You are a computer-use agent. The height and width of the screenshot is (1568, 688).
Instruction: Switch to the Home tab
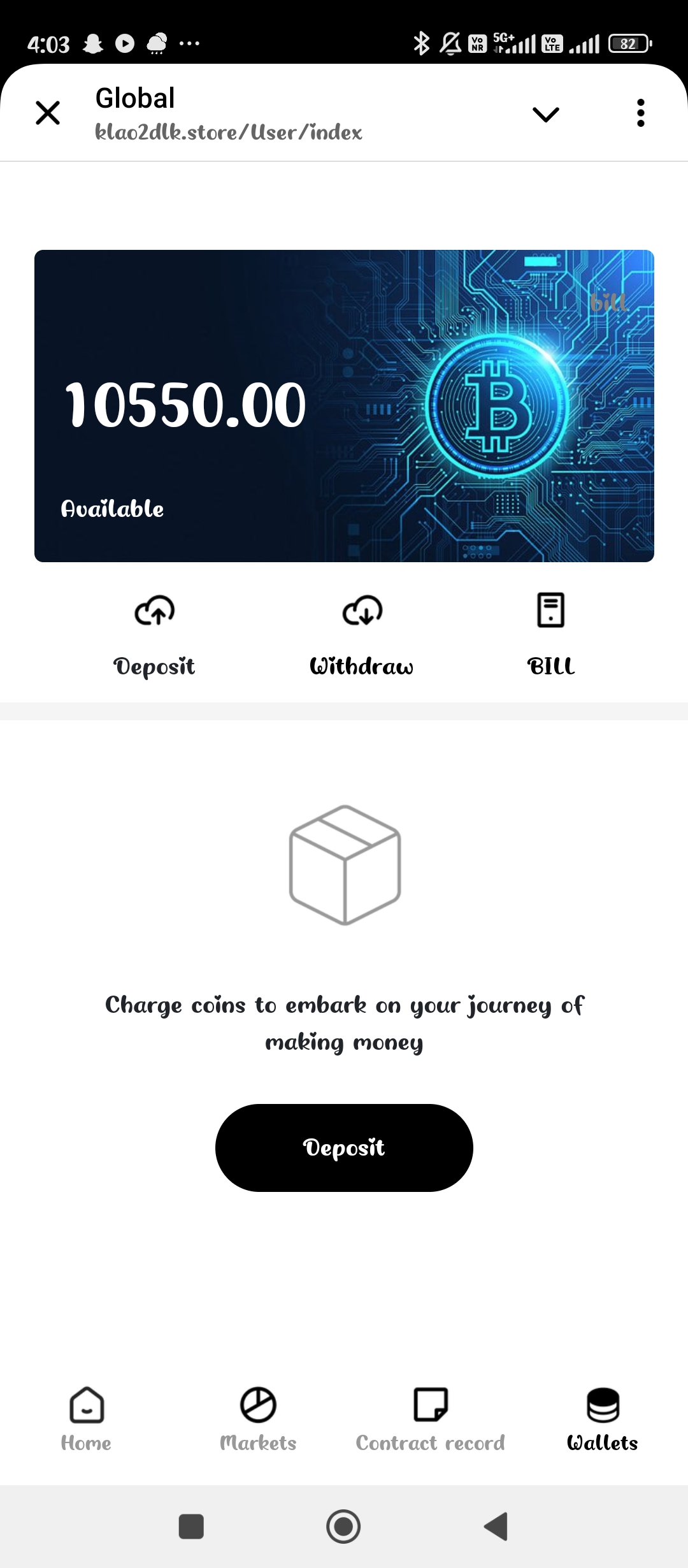[x=86, y=1418]
